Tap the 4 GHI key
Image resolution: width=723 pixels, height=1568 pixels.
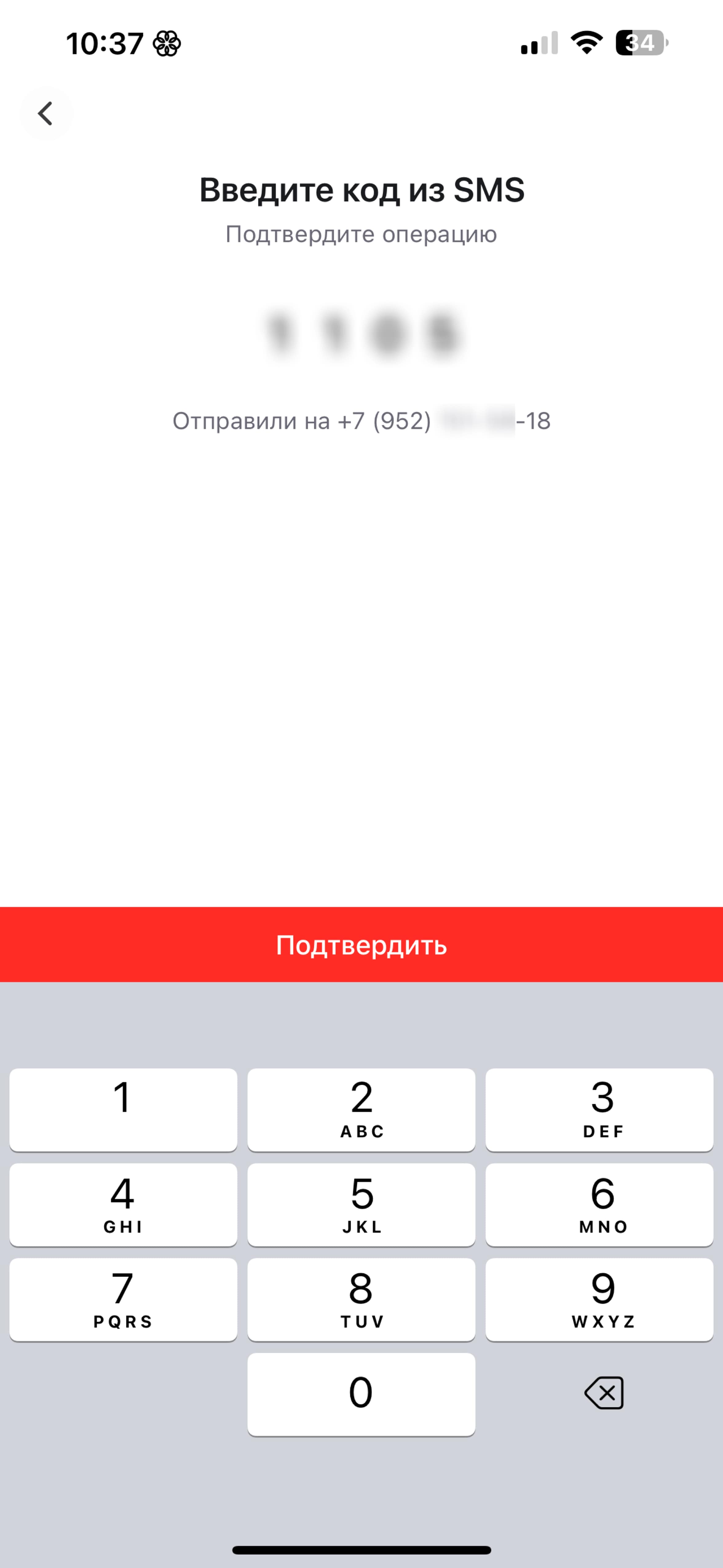[124, 1205]
